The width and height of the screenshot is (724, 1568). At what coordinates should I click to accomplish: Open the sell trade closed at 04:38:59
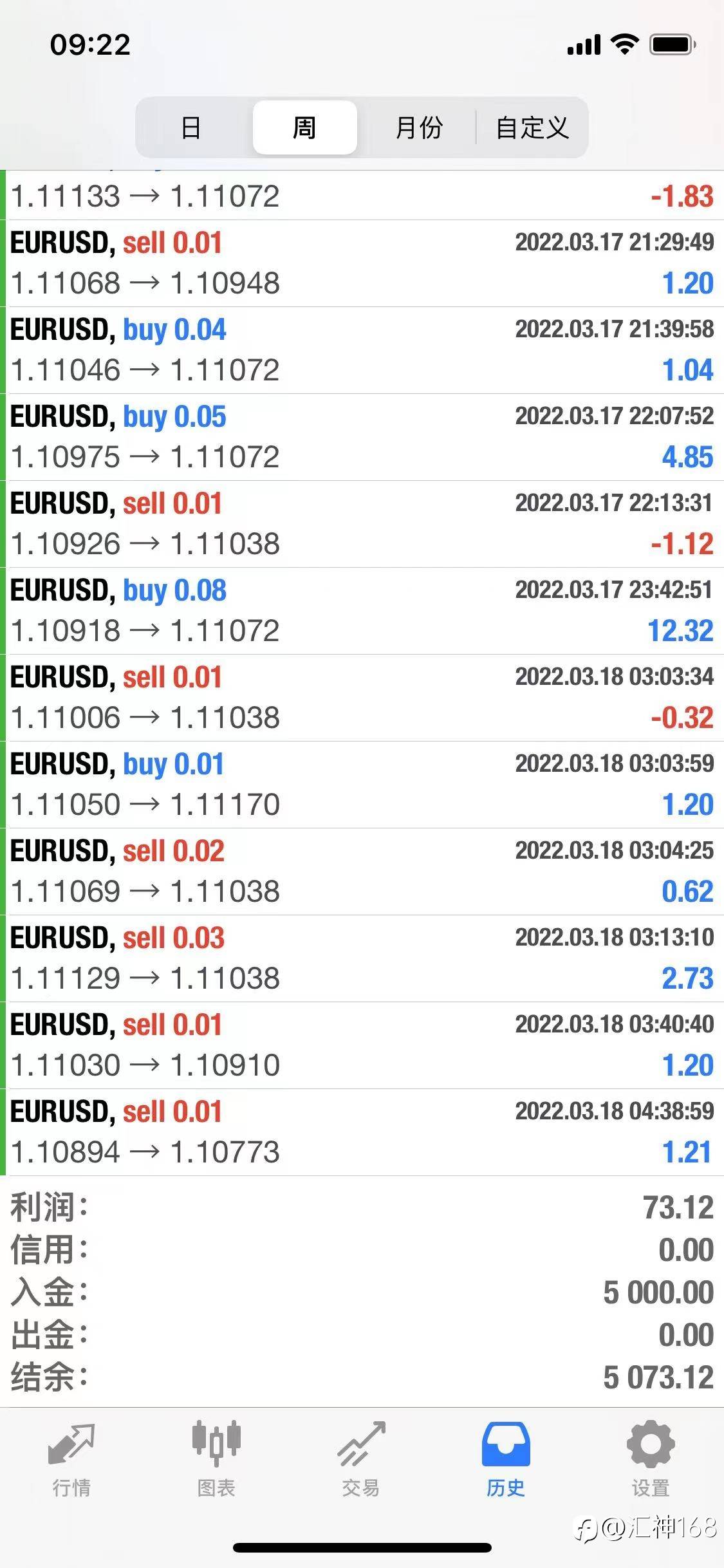(x=362, y=1132)
